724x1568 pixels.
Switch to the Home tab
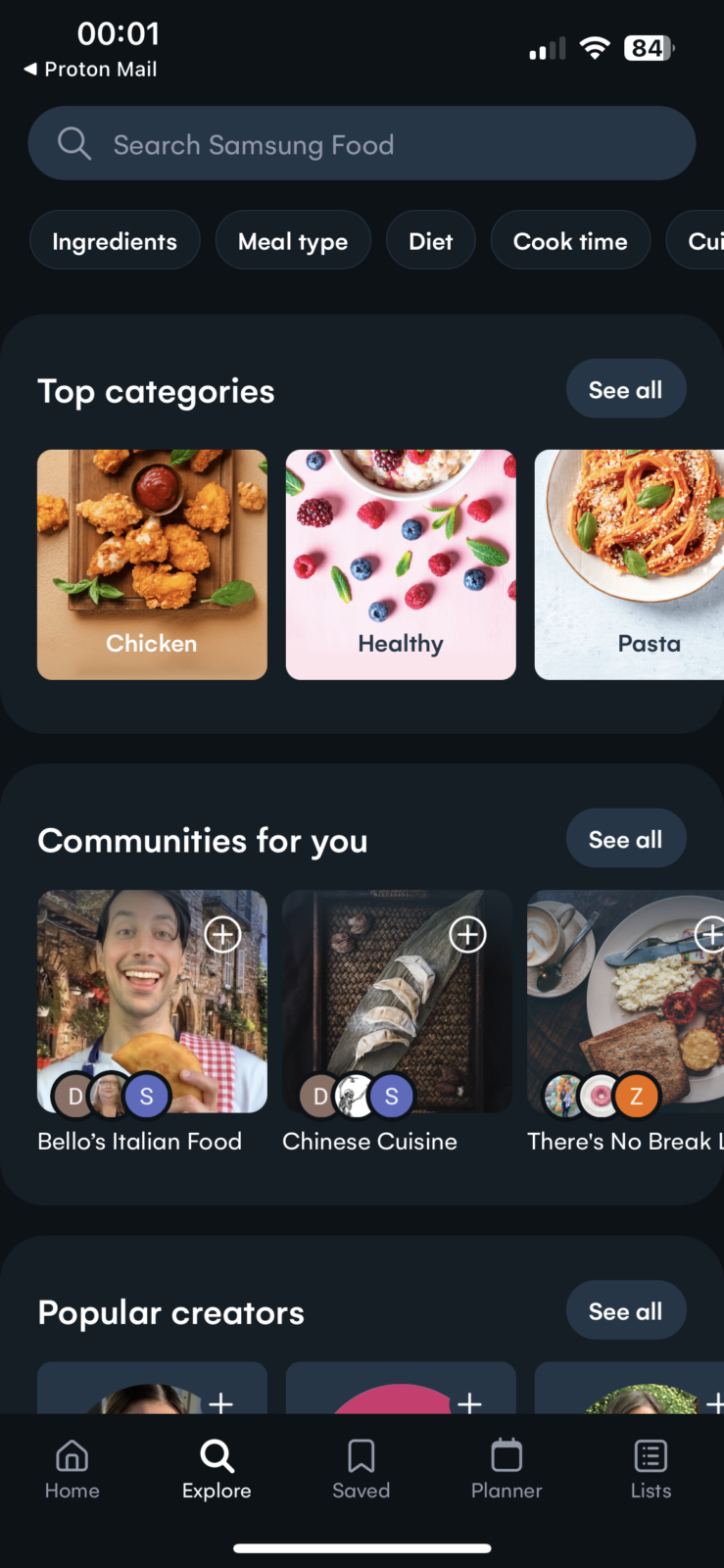[72, 1468]
